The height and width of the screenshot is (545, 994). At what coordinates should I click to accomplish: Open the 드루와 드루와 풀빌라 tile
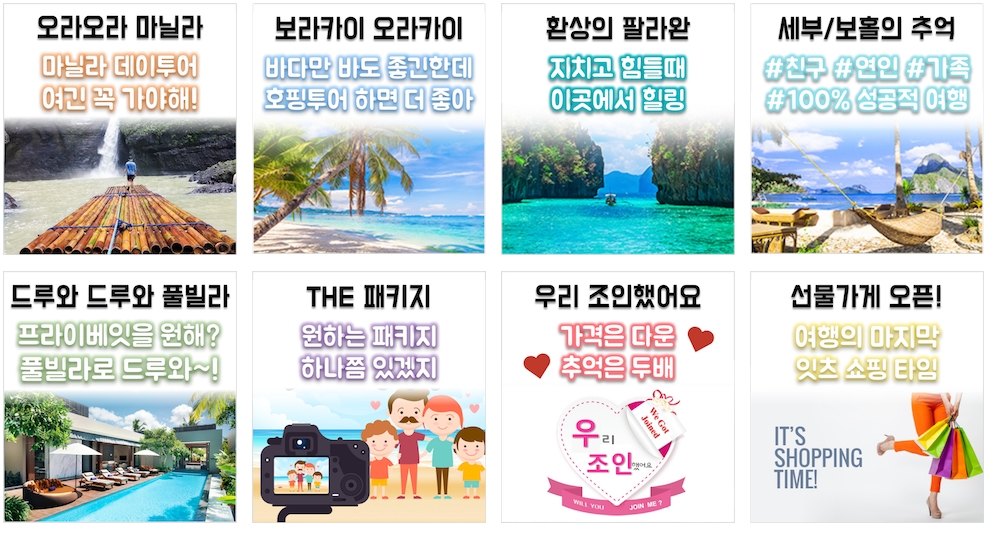pos(120,398)
